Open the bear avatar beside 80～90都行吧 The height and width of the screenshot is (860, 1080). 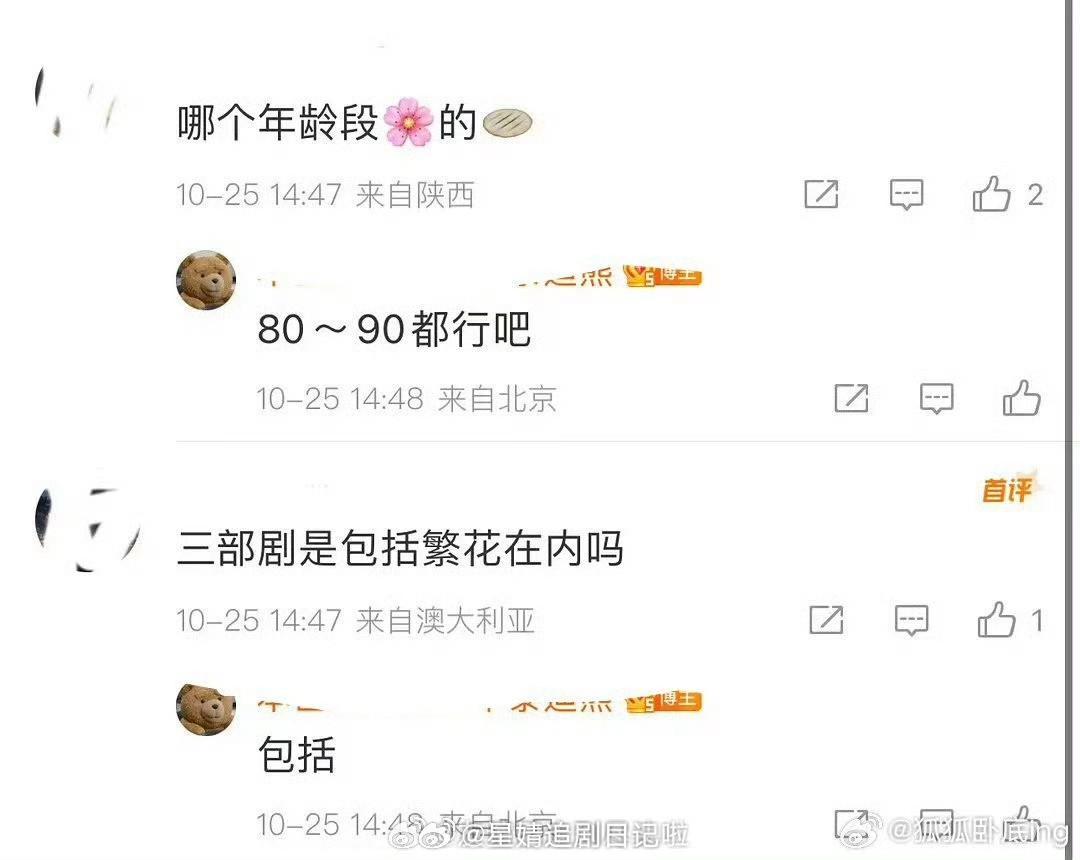tap(207, 280)
